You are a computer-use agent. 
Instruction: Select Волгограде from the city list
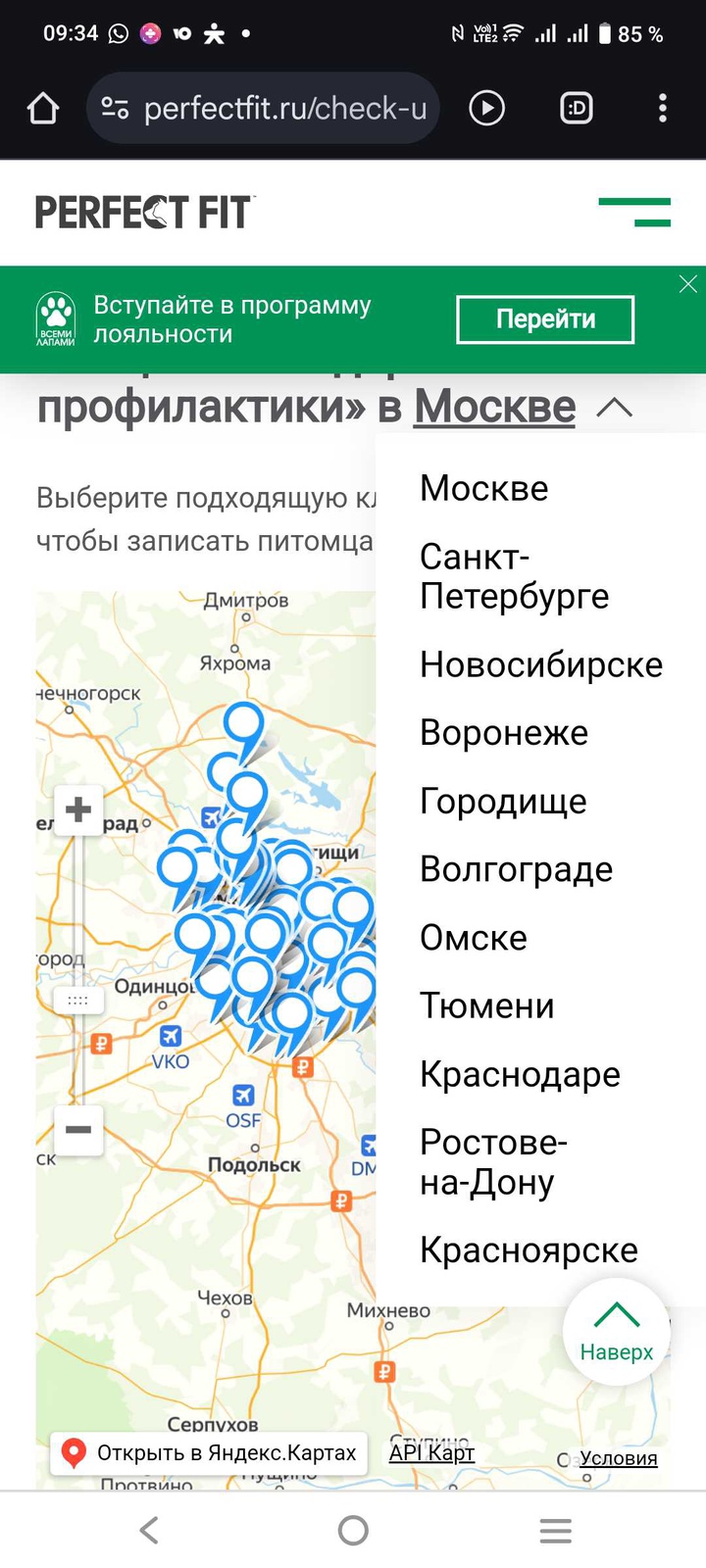[517, 869]
